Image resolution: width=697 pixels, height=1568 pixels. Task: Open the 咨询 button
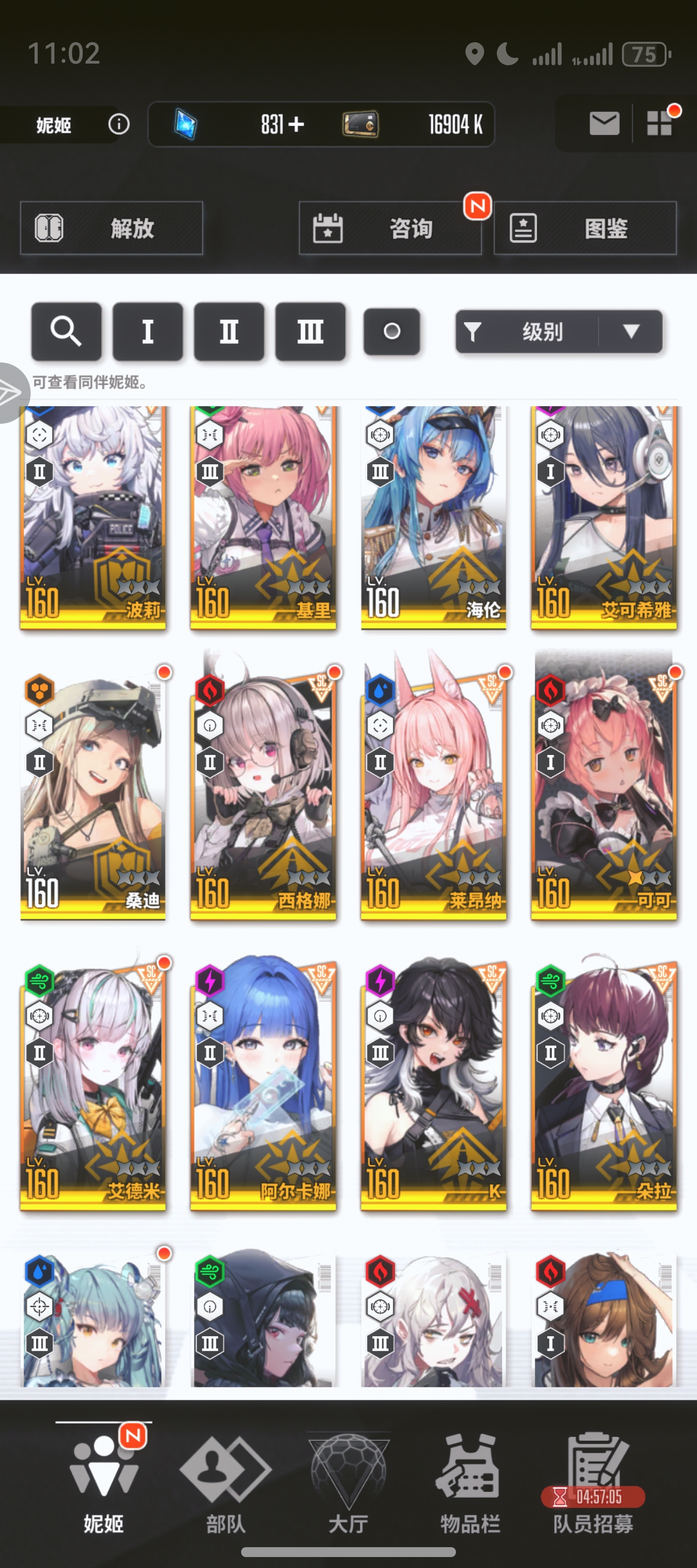[x=390, y=228]
